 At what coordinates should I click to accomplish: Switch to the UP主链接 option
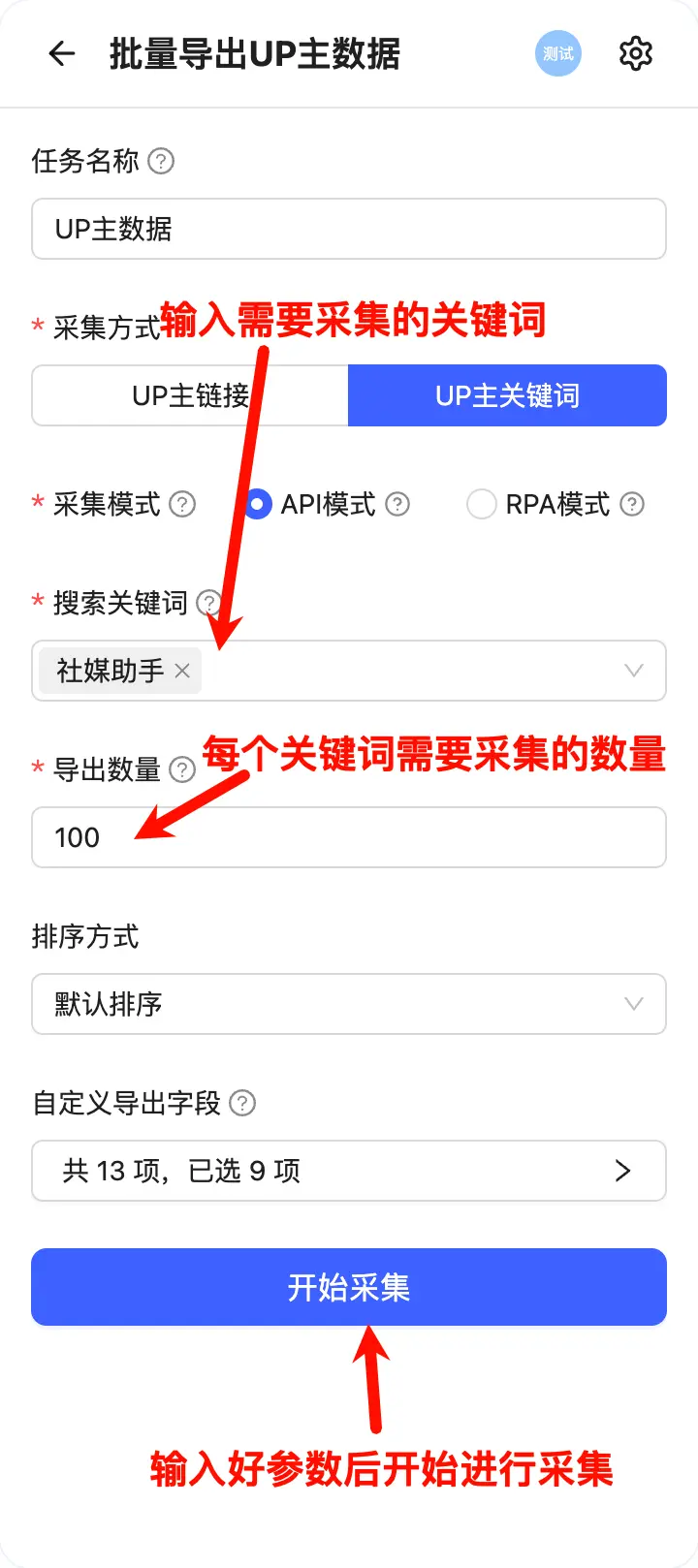[190, 395]
